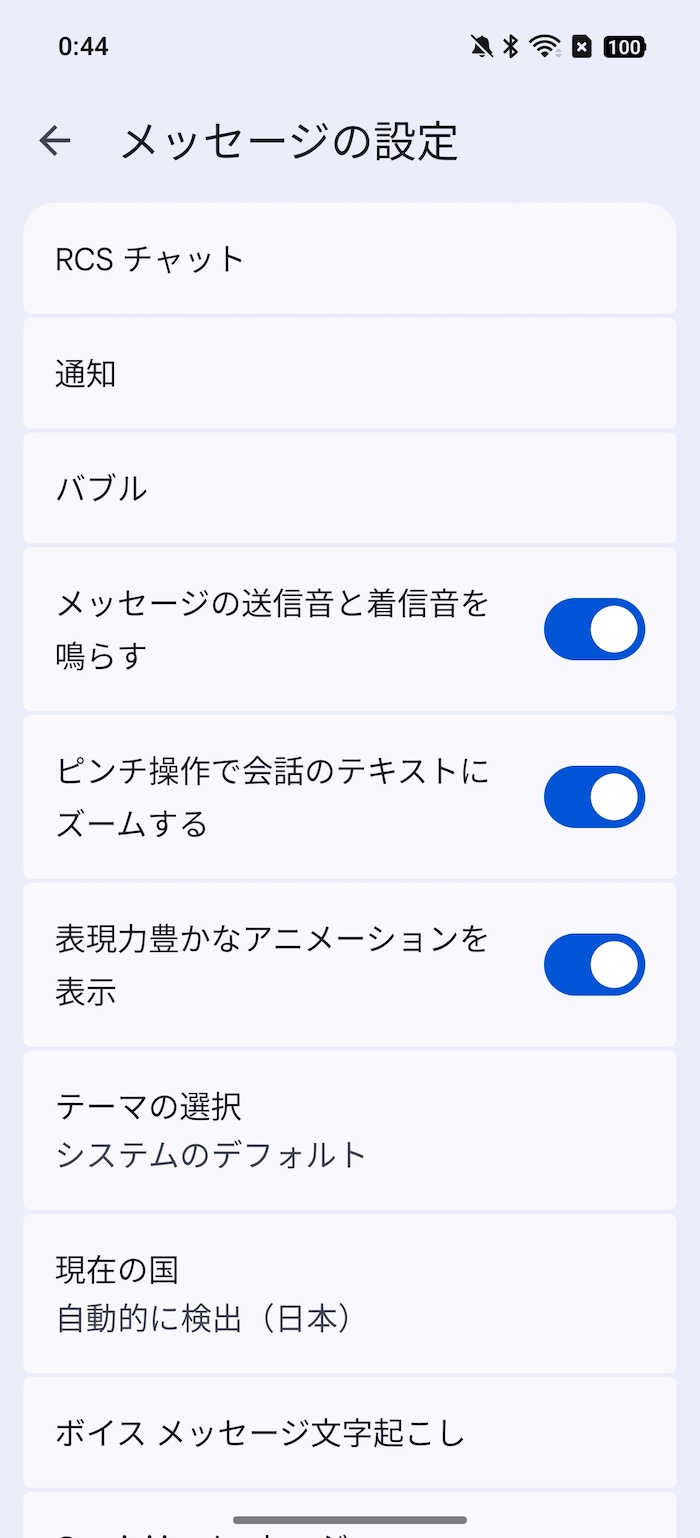Open 現在の国 setting
Screen dimensions: 700x1538
(x=350, y=1294)
